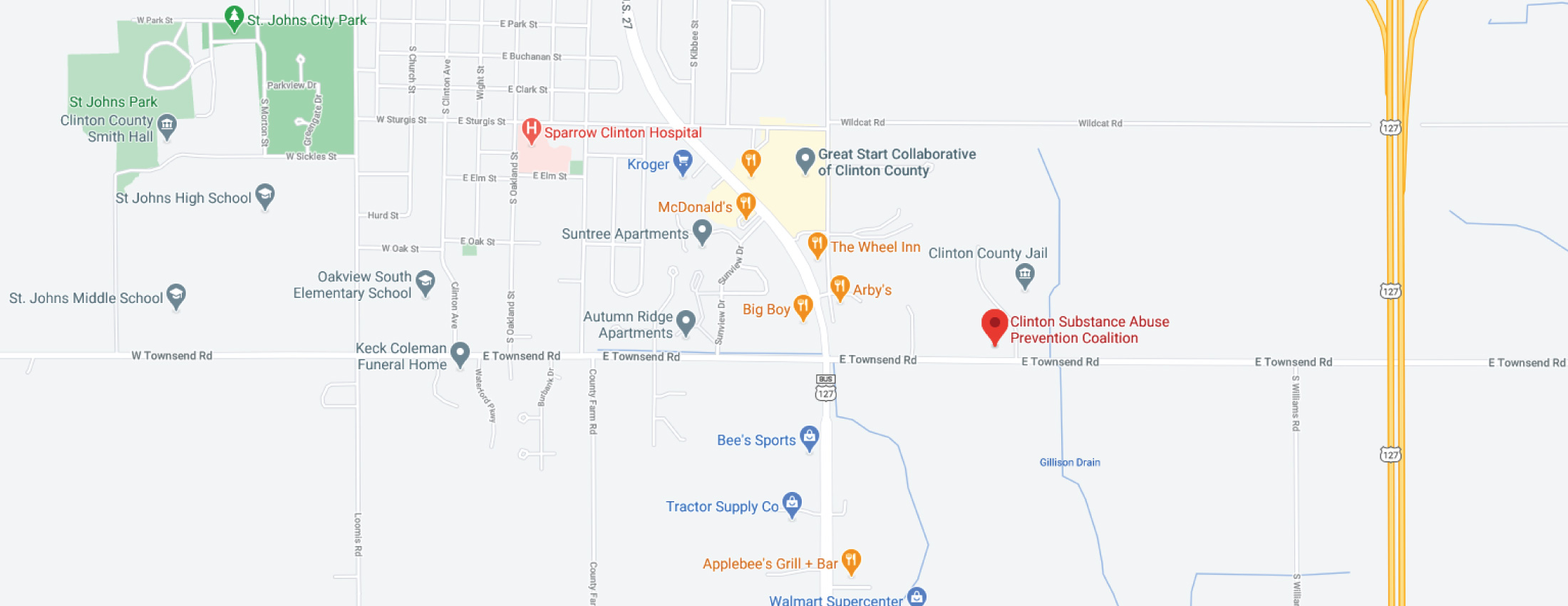
Task: Tap the Tractor Supply Co marker
Action: (x=792, y=503)
